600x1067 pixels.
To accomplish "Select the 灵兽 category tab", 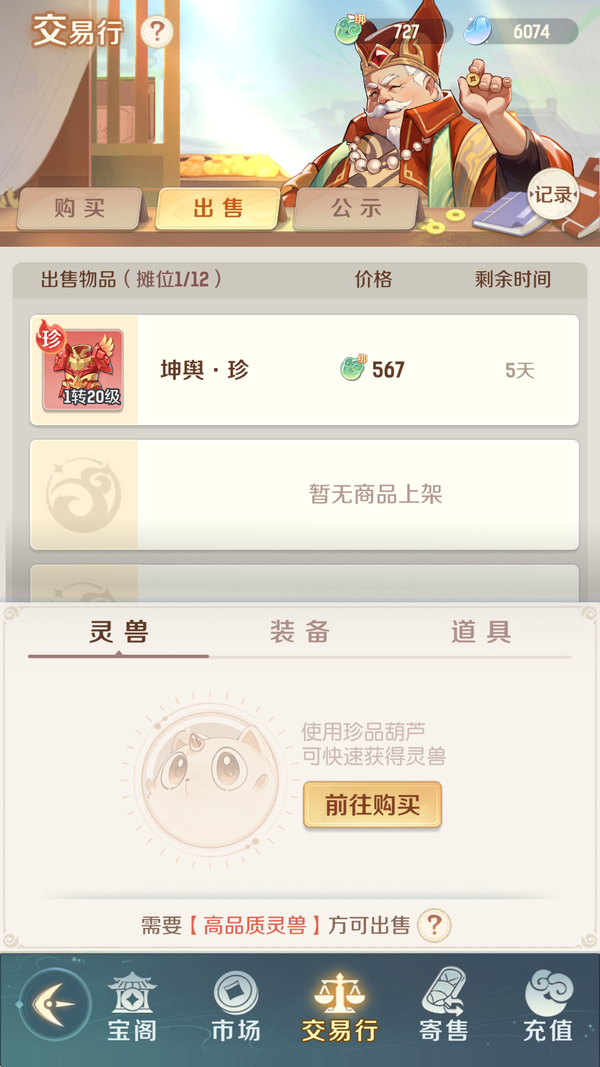I will point(118,632).
